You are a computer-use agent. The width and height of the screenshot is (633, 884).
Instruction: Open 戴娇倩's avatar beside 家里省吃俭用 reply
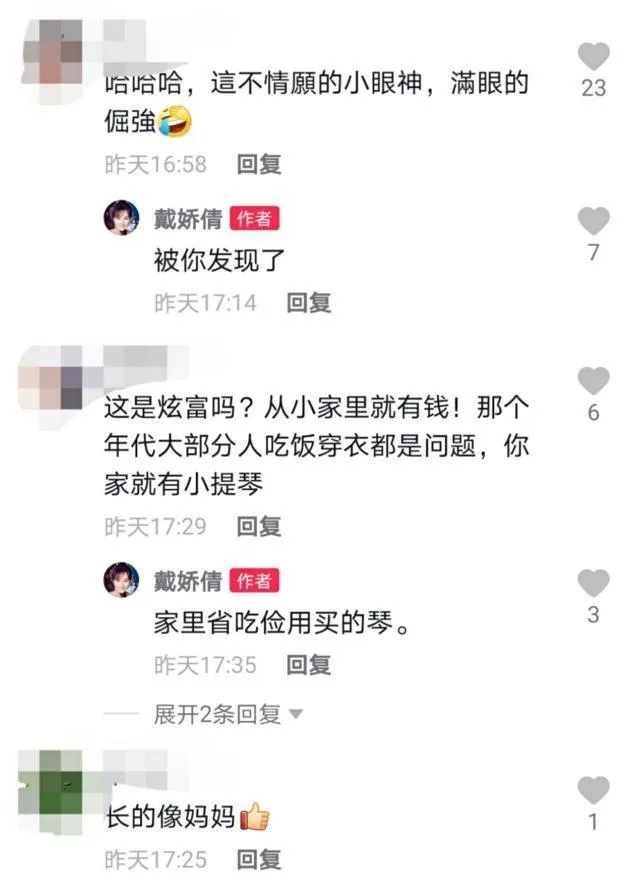122,581
